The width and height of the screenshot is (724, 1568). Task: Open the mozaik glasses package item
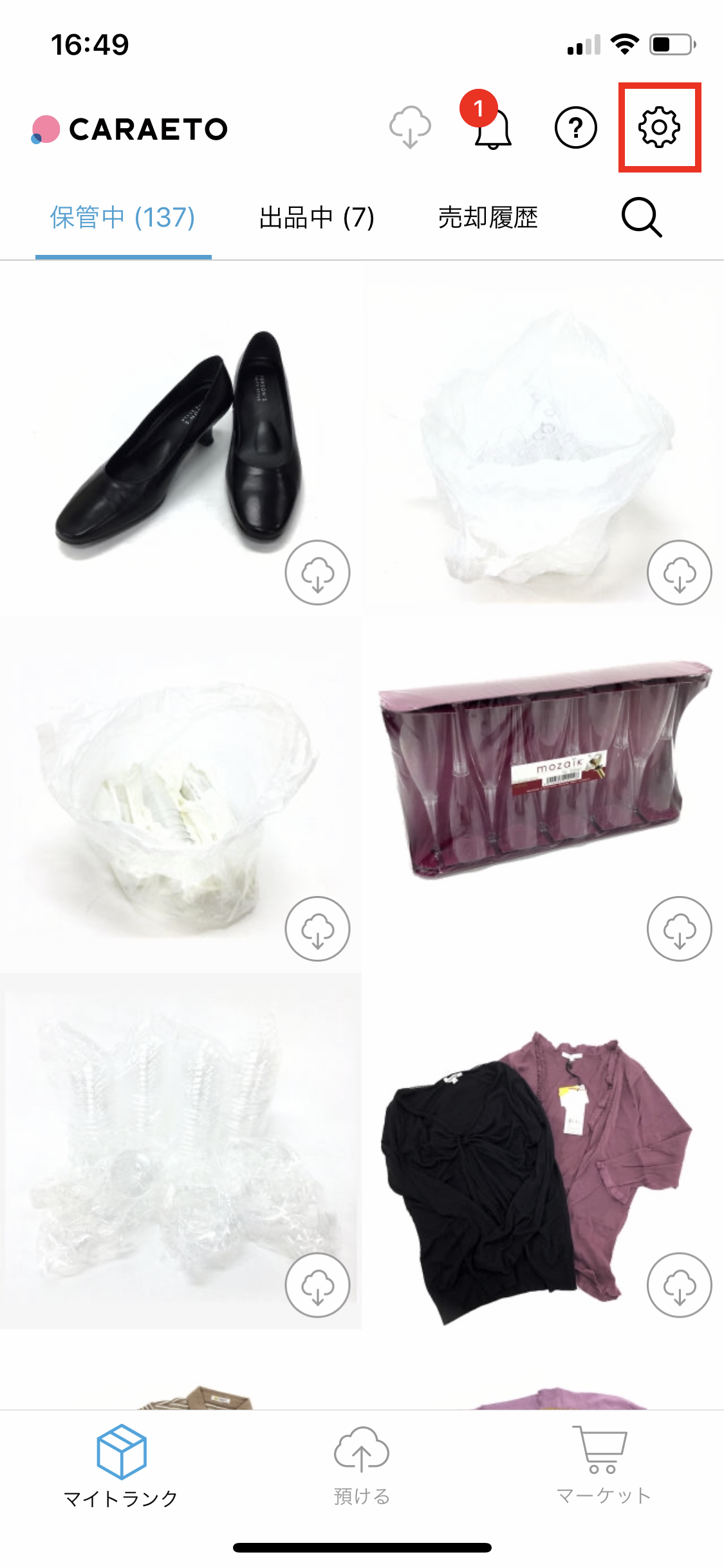coord(543,772)
